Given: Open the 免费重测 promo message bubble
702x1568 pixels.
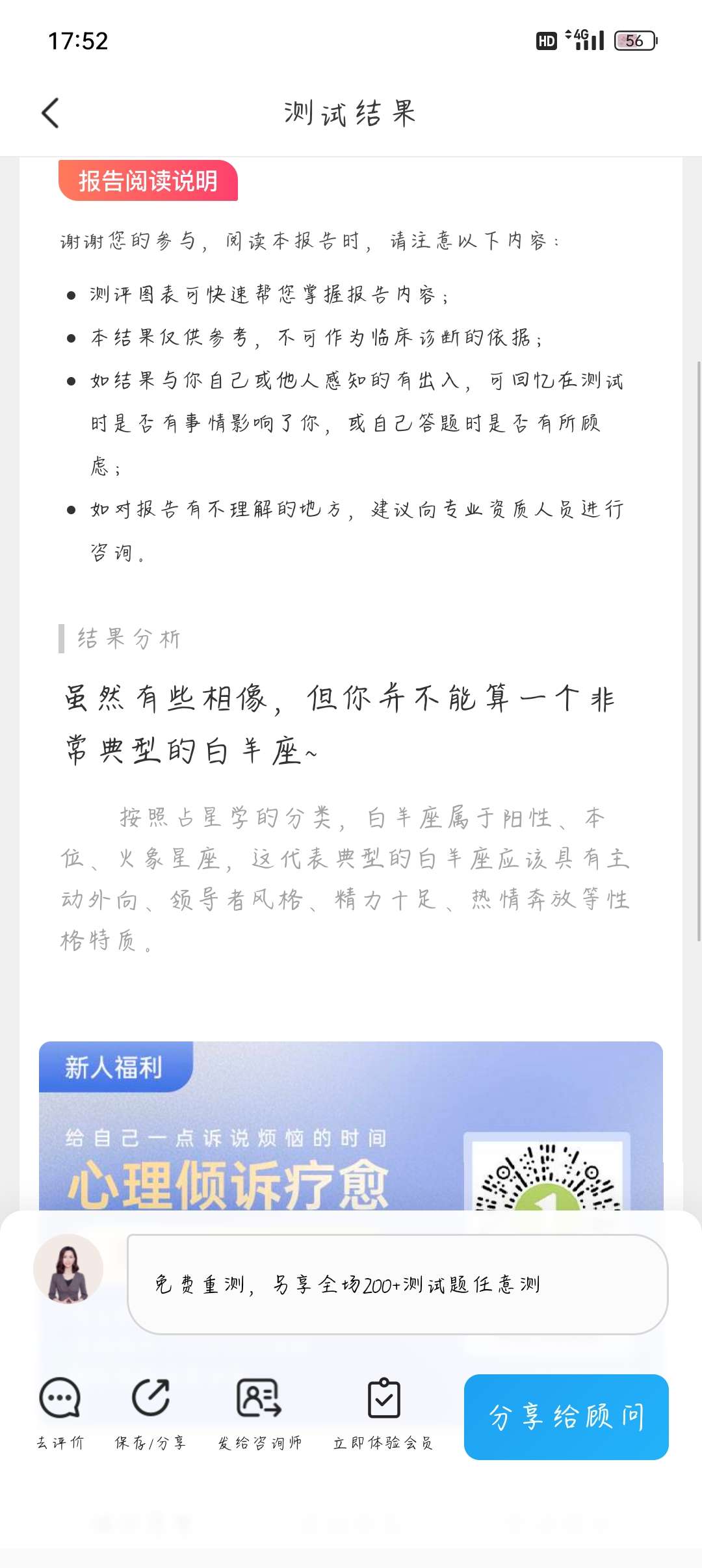Looking at the screenshot, I should (x=397, y=1285).
